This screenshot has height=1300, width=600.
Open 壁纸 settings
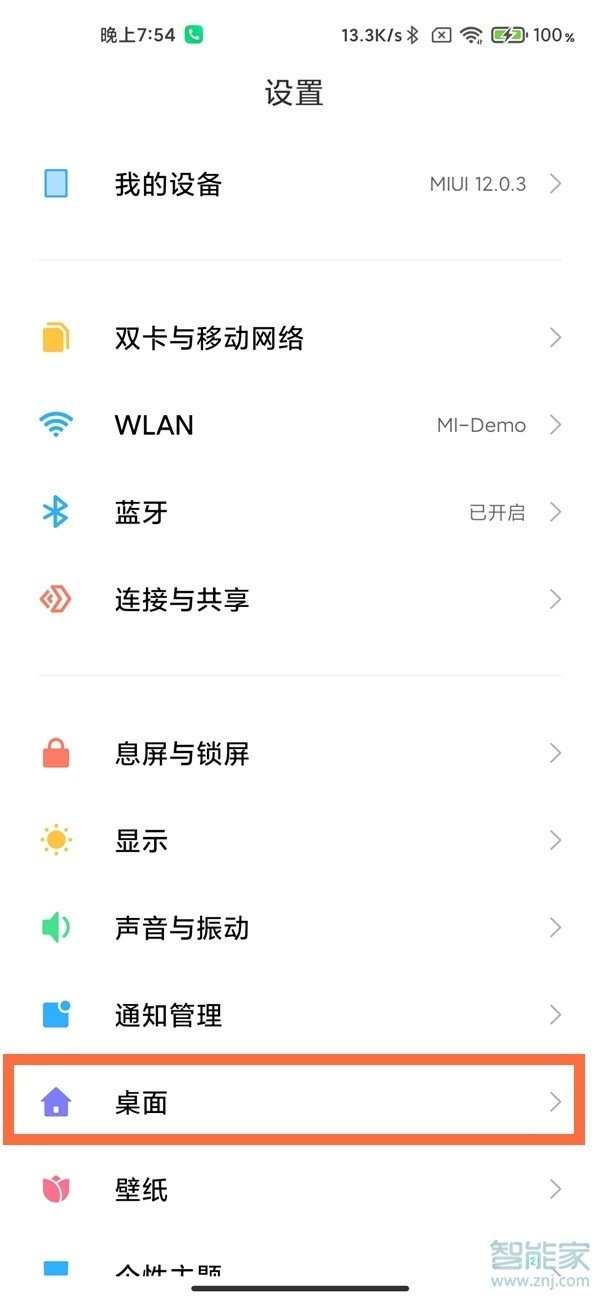tap(300, 1189)
